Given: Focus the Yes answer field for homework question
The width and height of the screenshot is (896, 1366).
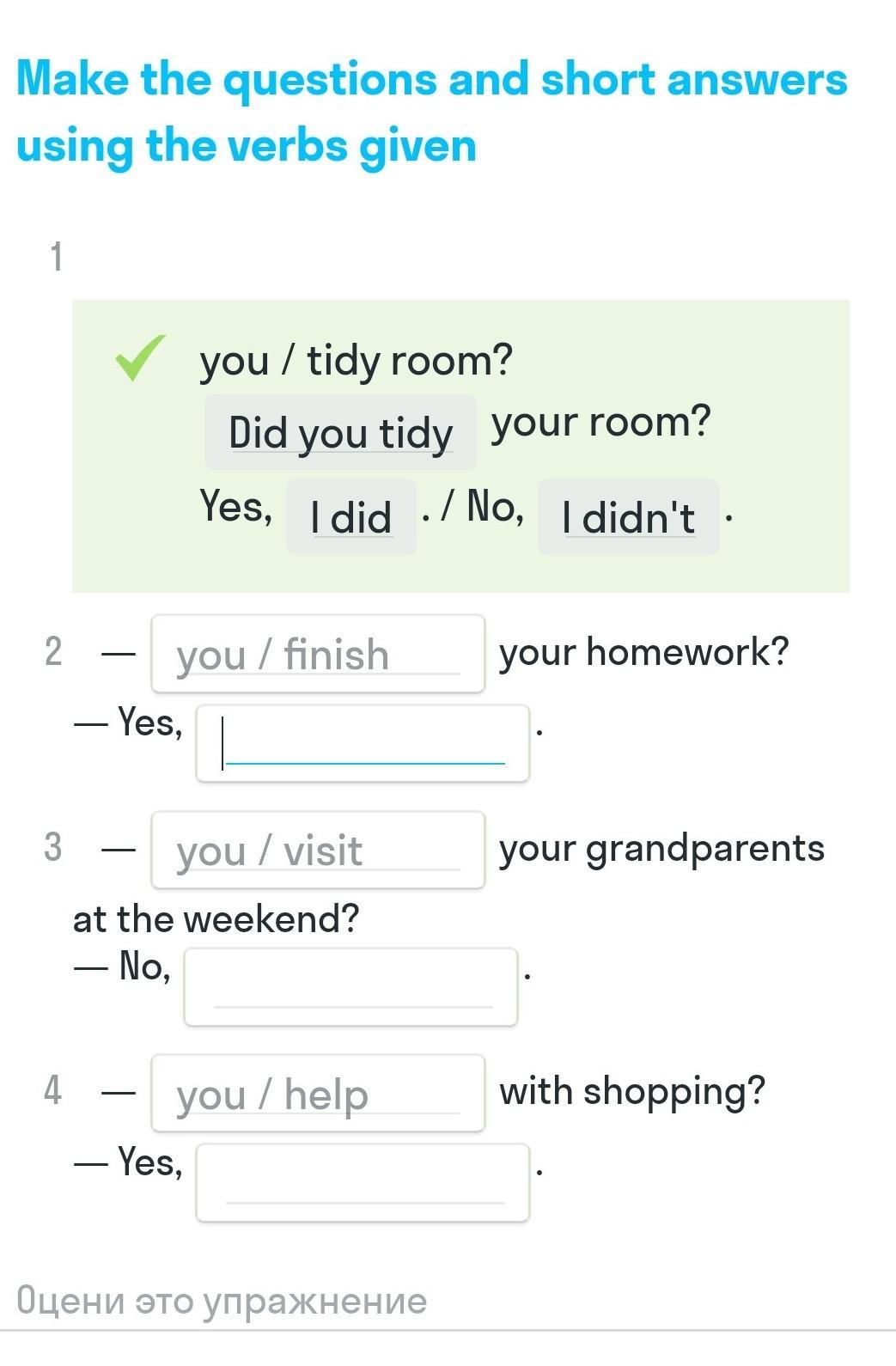Looking at the screenshot, I should (362, 743).
